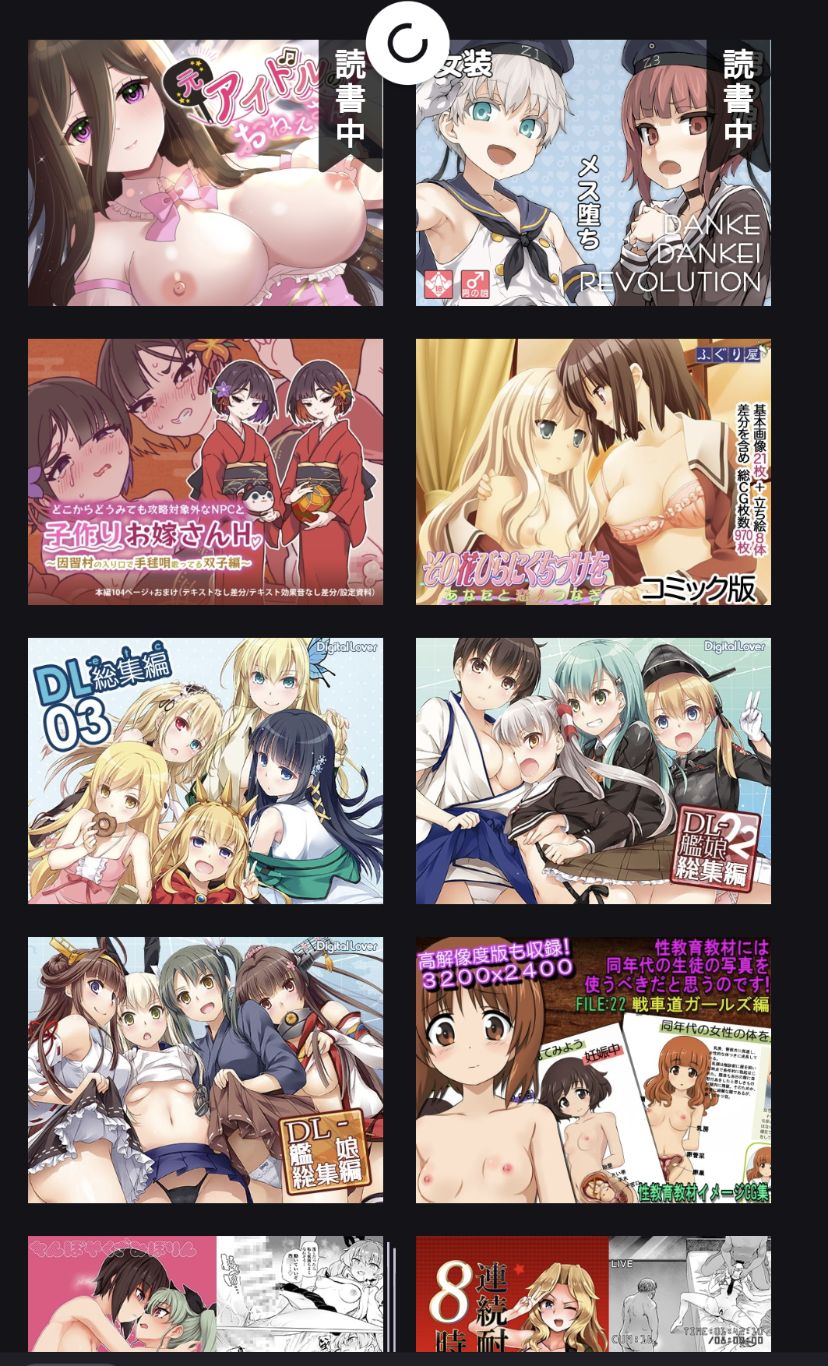828x1366 pixels.
Task: Open the 8連続 title tile
Action: coord(593,1294)
